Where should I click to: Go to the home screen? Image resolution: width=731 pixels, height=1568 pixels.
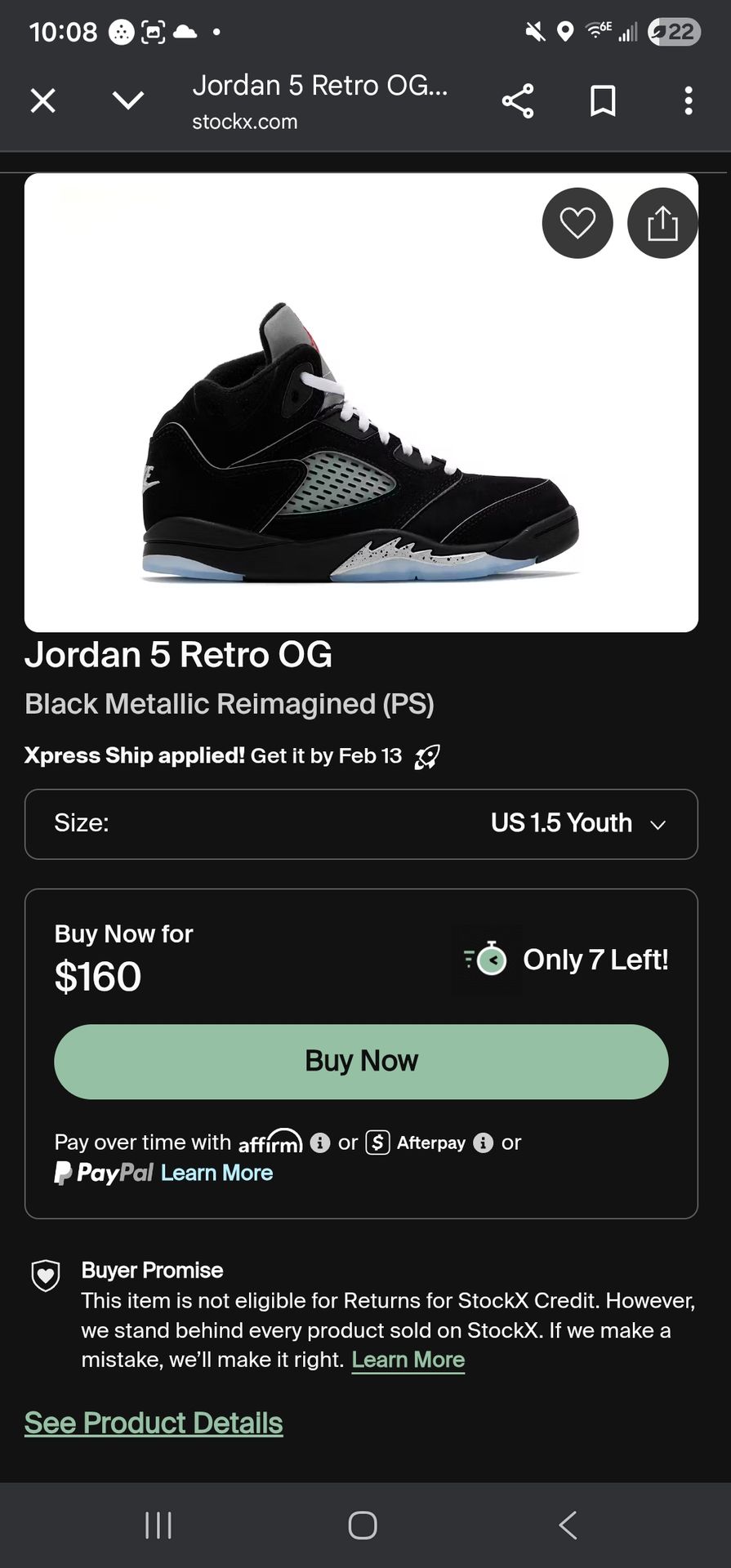[362, 1525]
